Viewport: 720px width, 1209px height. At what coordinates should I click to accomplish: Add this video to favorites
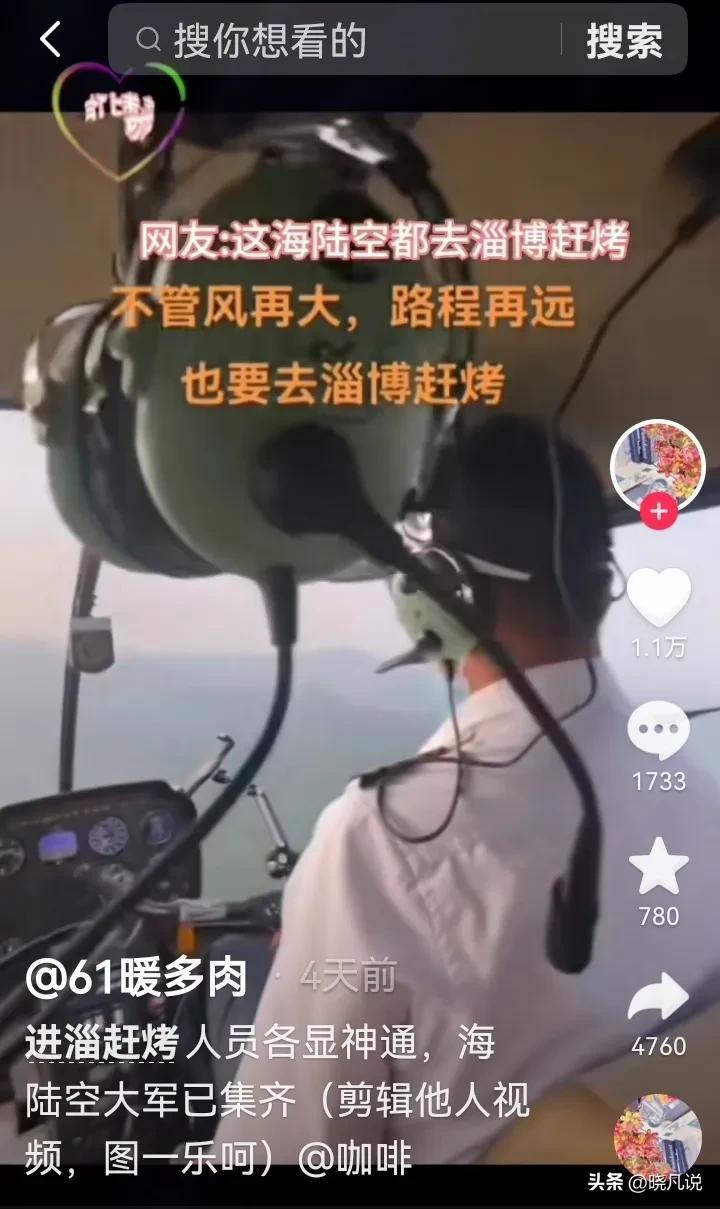click(658, 866)
